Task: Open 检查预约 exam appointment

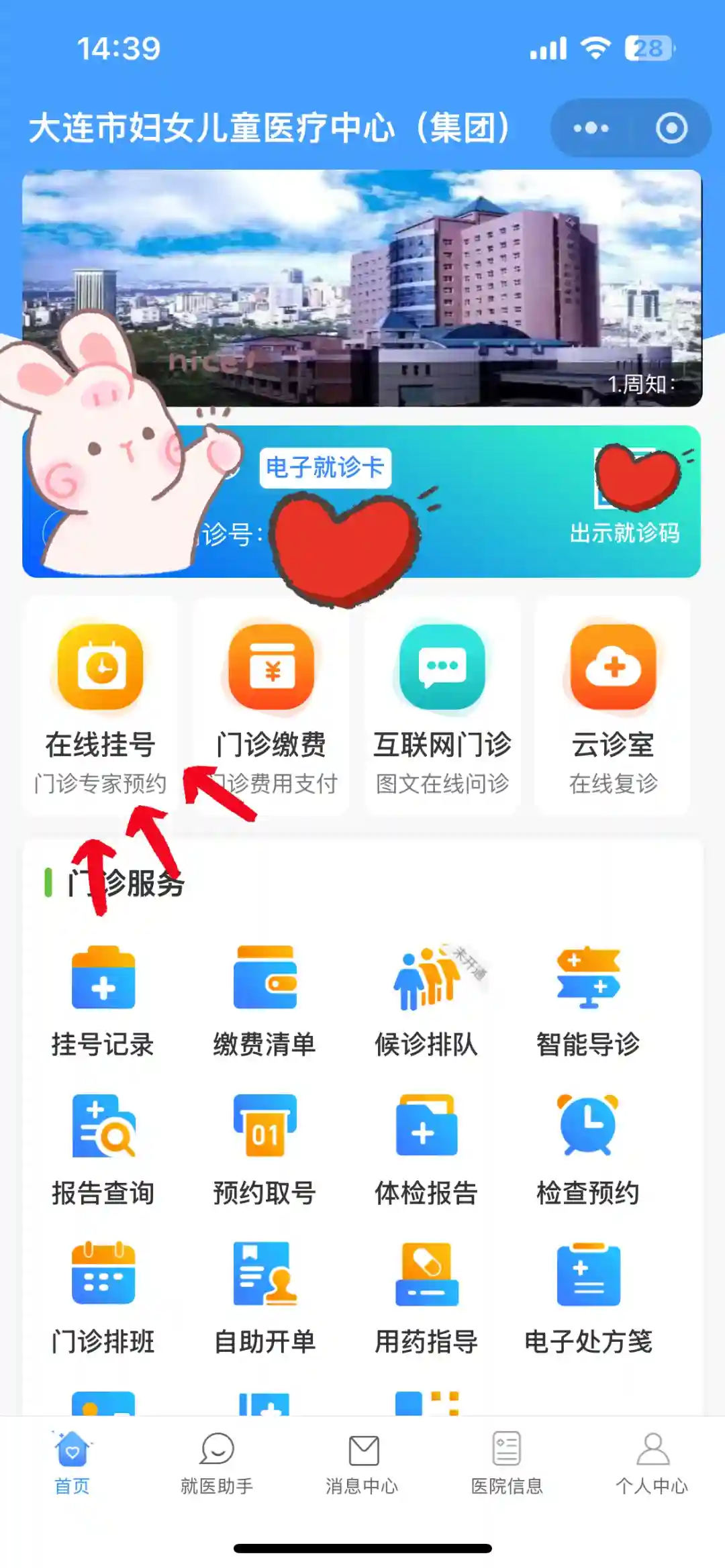Action: (588, 1149)
